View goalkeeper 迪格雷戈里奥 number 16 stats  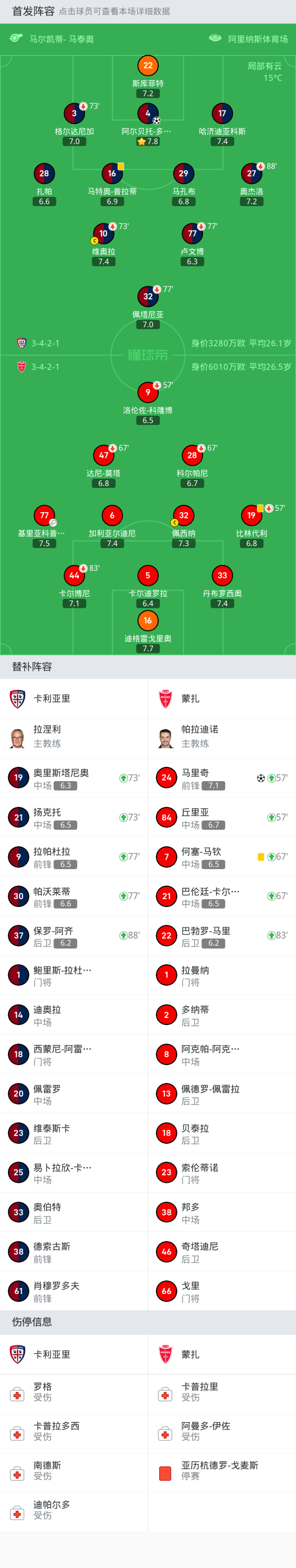coord(148,621)
